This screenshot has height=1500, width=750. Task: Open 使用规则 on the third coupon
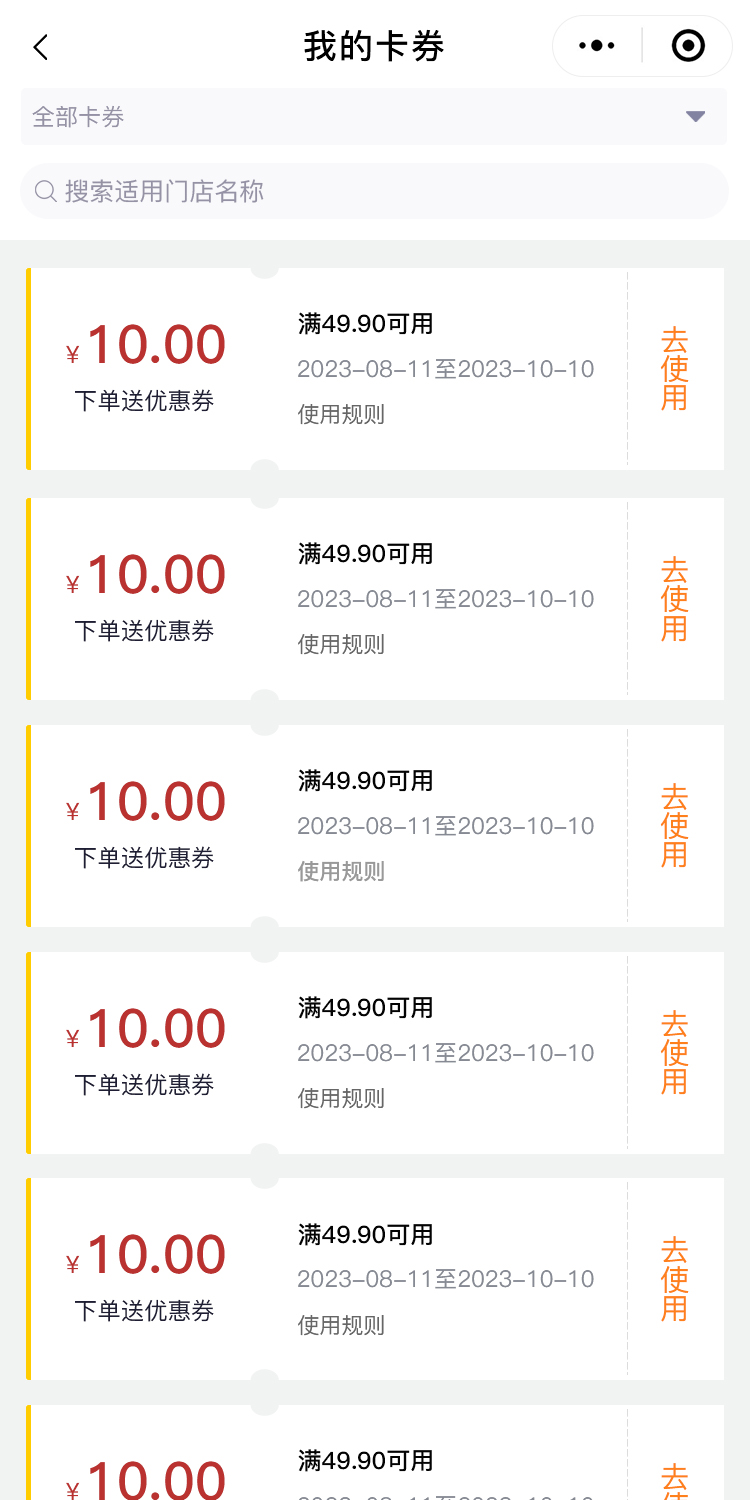(x=341, y=871)
